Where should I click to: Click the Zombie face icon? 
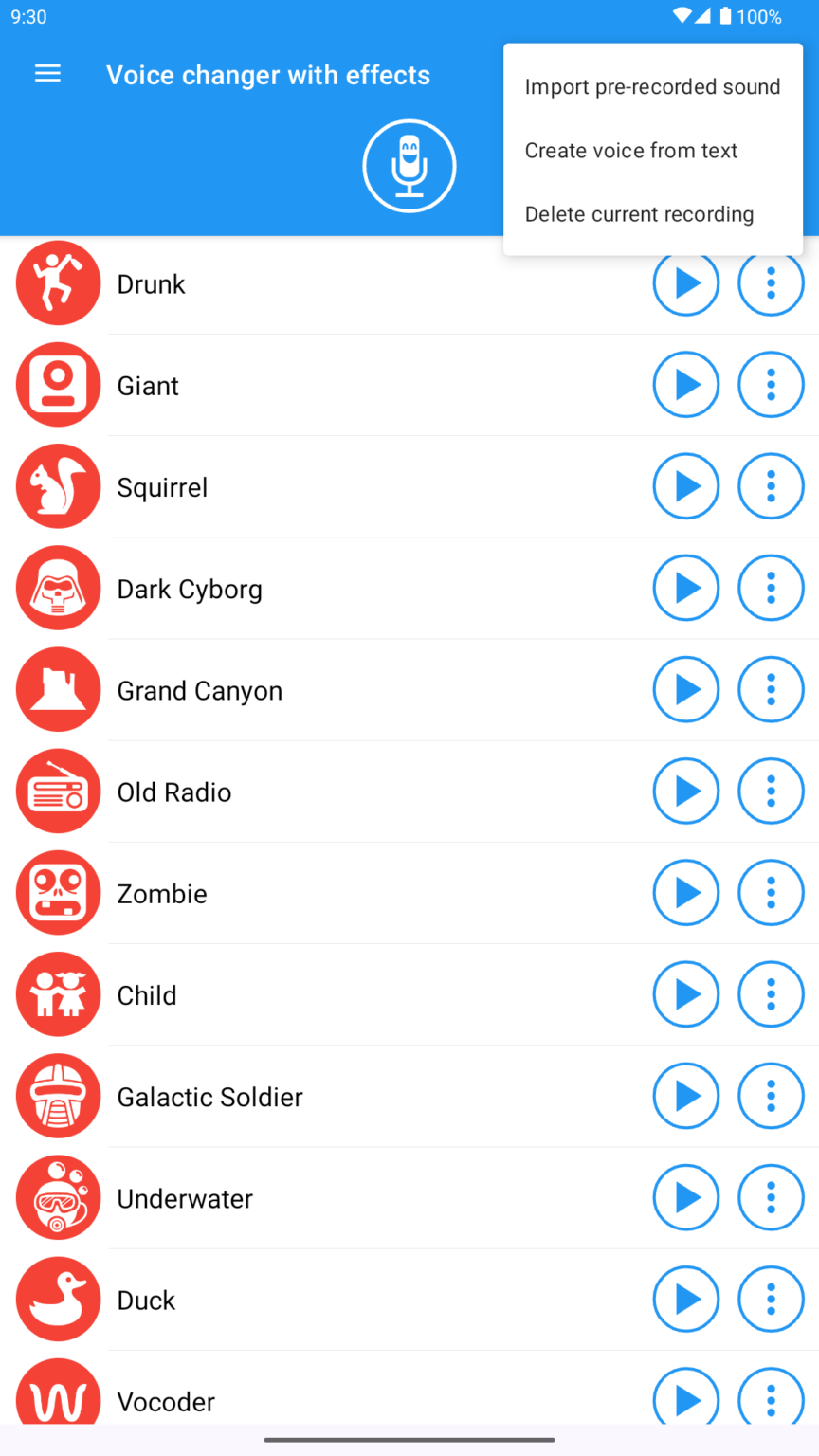pyautogui.click(x=58, y=892)
